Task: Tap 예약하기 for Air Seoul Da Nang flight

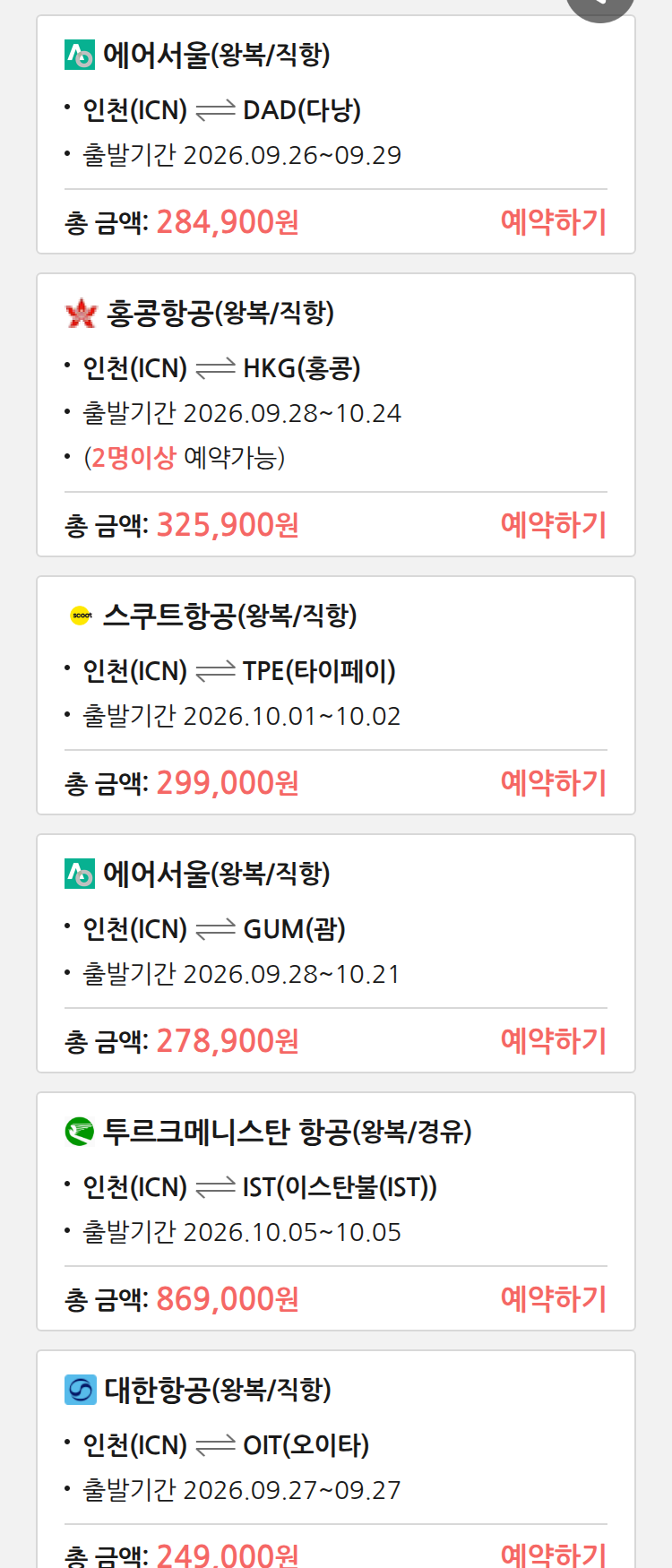Action: (x=554, y=221)
